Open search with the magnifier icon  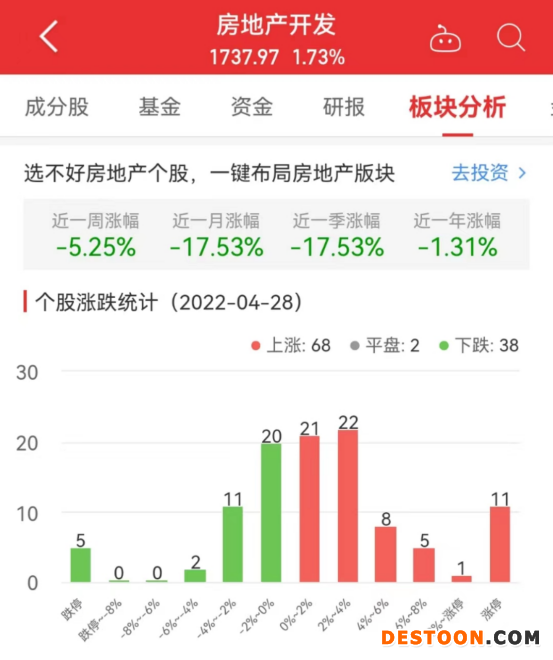click(x=510, y=38)
